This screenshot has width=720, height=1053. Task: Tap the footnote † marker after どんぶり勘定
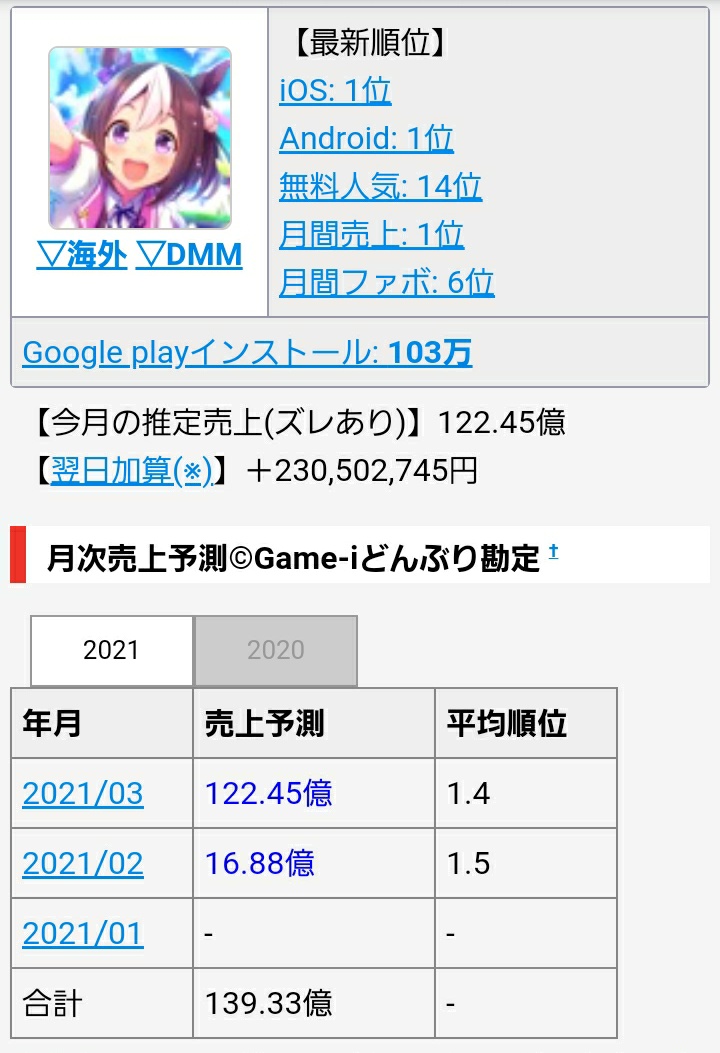pos(553,552)
